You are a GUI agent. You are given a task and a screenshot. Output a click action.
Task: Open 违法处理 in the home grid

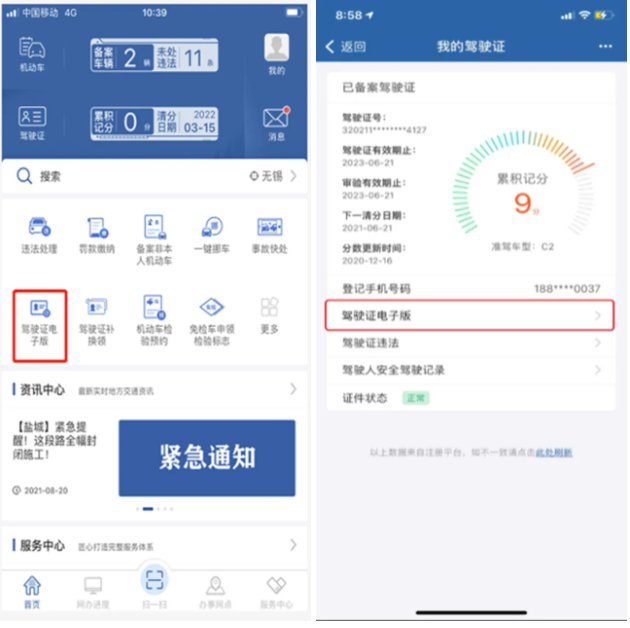pyautogui.click(x=39, y=236)
